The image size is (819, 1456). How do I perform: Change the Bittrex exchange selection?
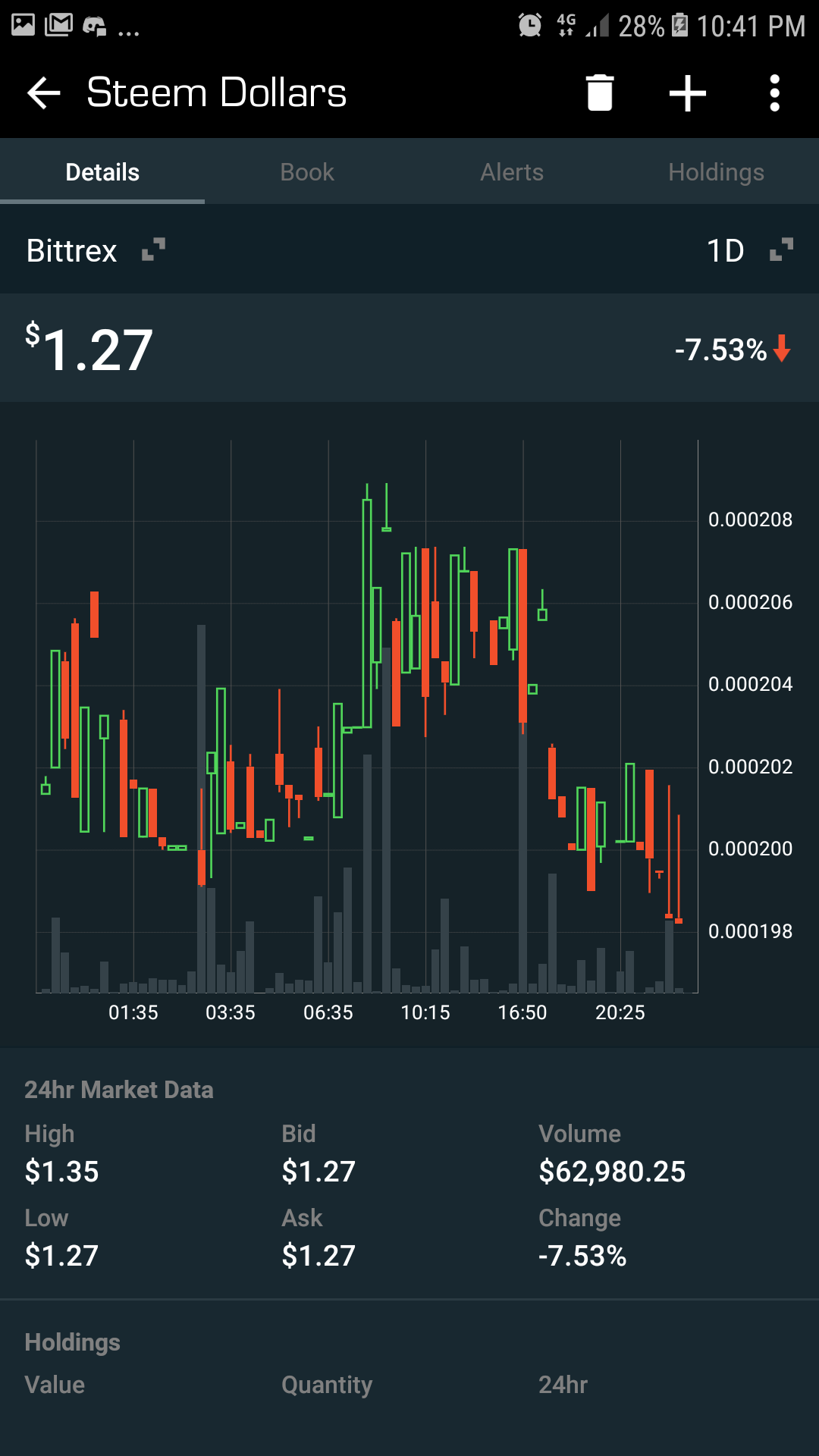coord(95,250)
